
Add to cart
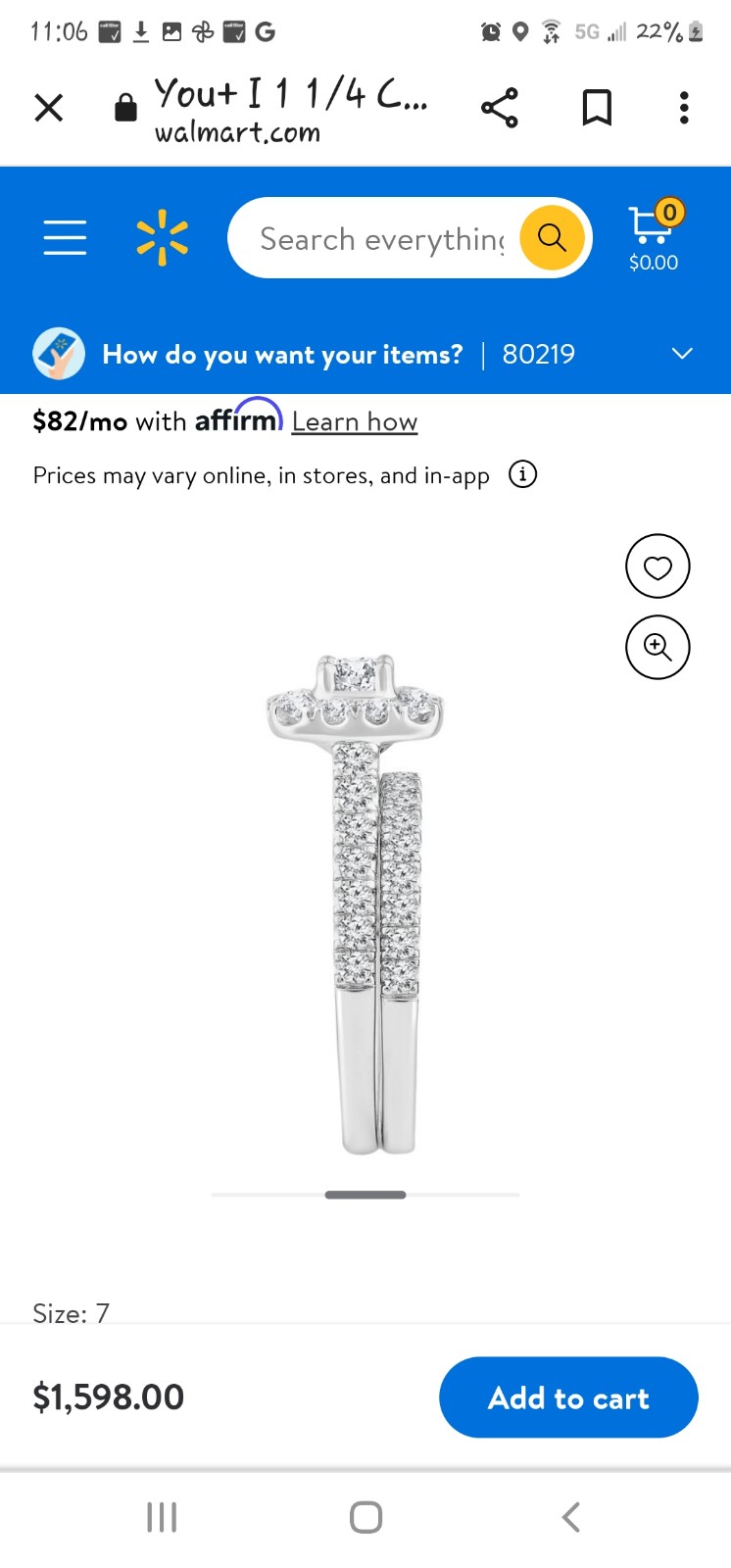[x=568, y=1397]
